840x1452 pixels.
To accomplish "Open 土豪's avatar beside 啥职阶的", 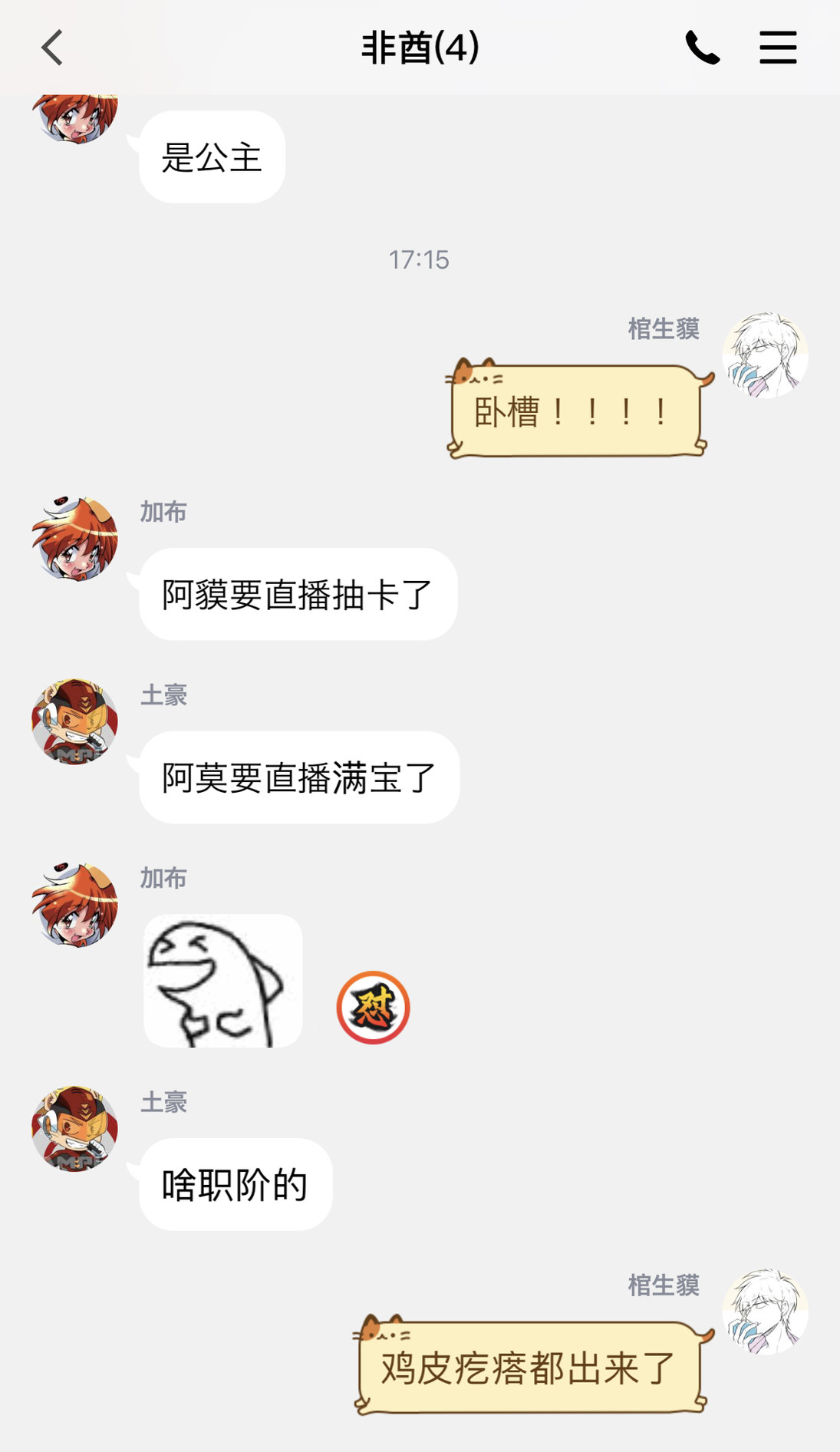I will (74, 1128).
